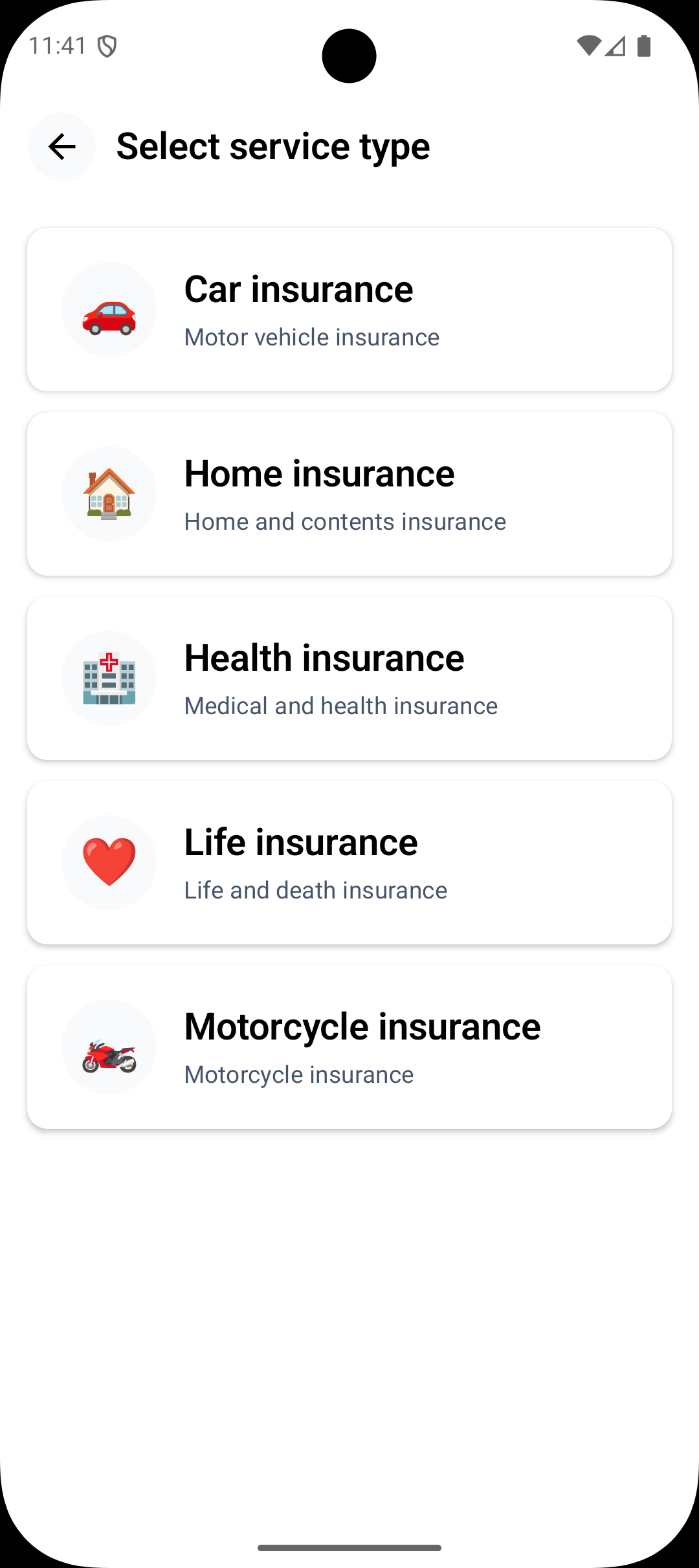Tap the Motorcycle insurance card
The height and width of the screenshot is (1568, 699).
tap(349, 1047)
